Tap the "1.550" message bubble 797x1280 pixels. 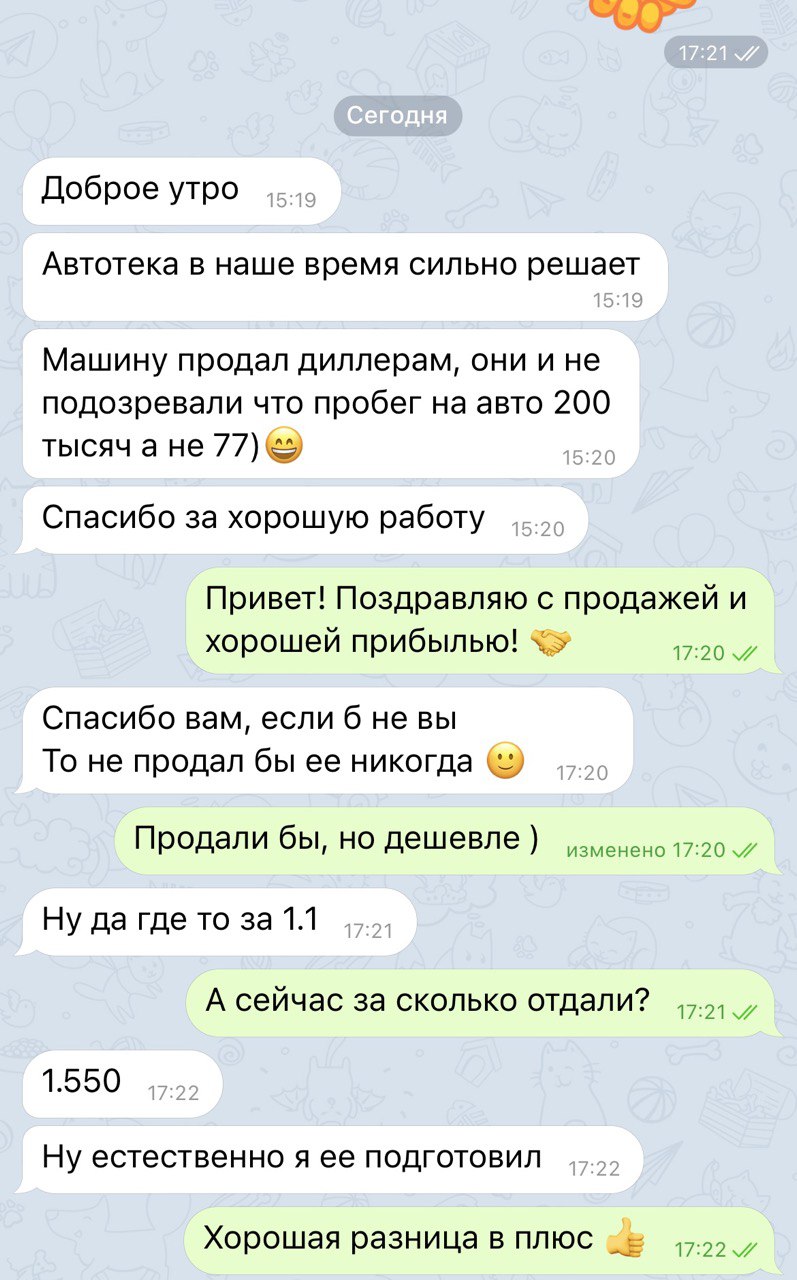(x=119, y=1084)
